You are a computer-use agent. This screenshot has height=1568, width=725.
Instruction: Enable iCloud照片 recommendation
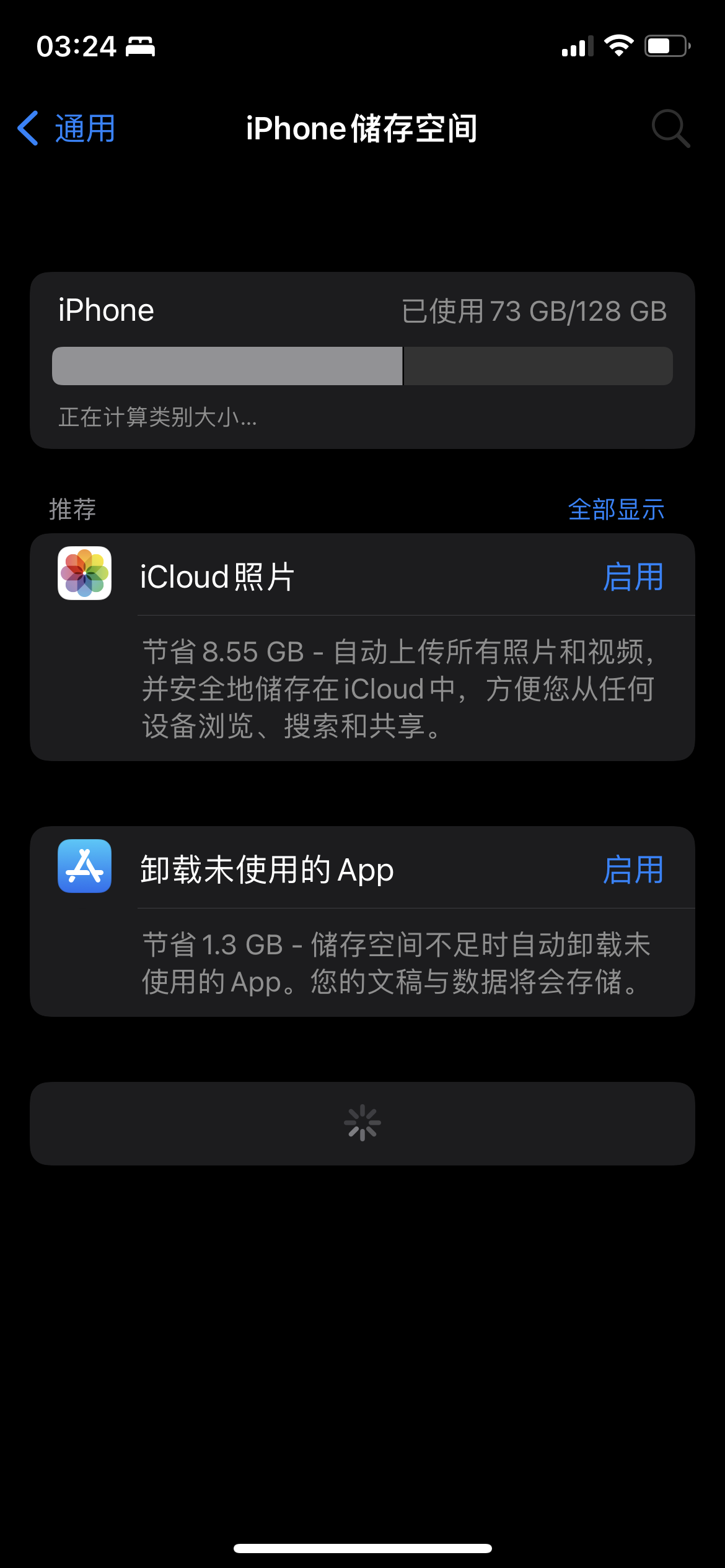coord(633,577)
